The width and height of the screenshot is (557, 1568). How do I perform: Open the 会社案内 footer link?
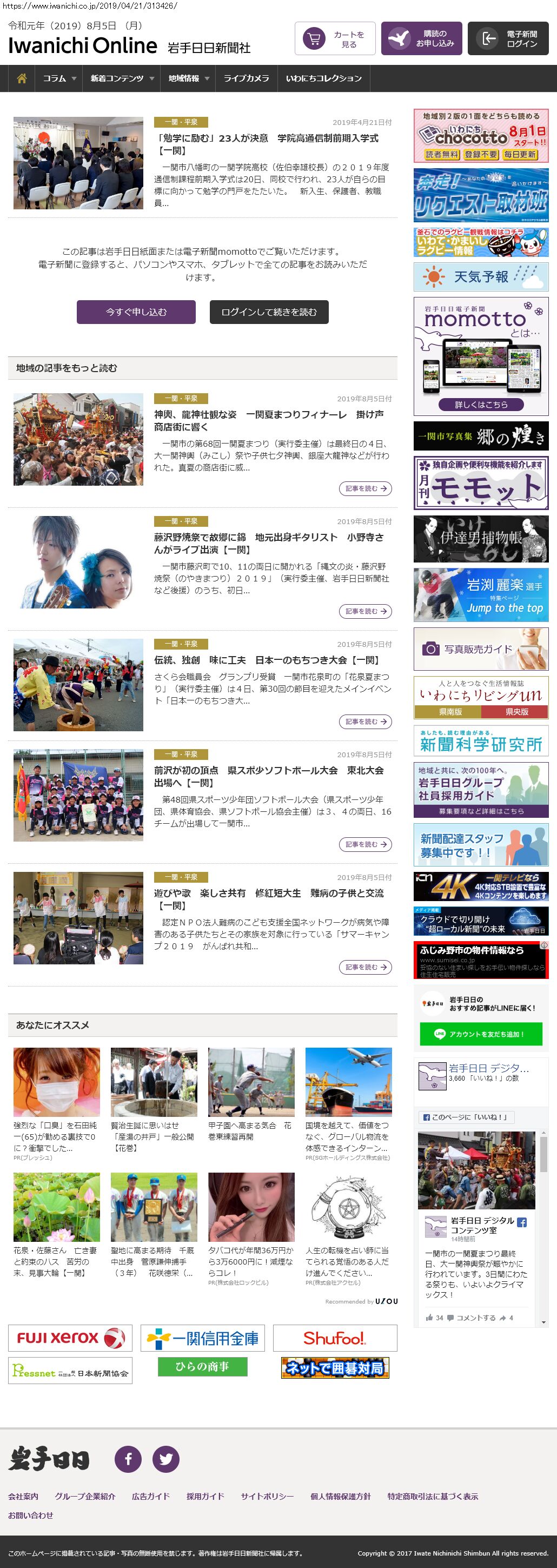click(23, 1496)
